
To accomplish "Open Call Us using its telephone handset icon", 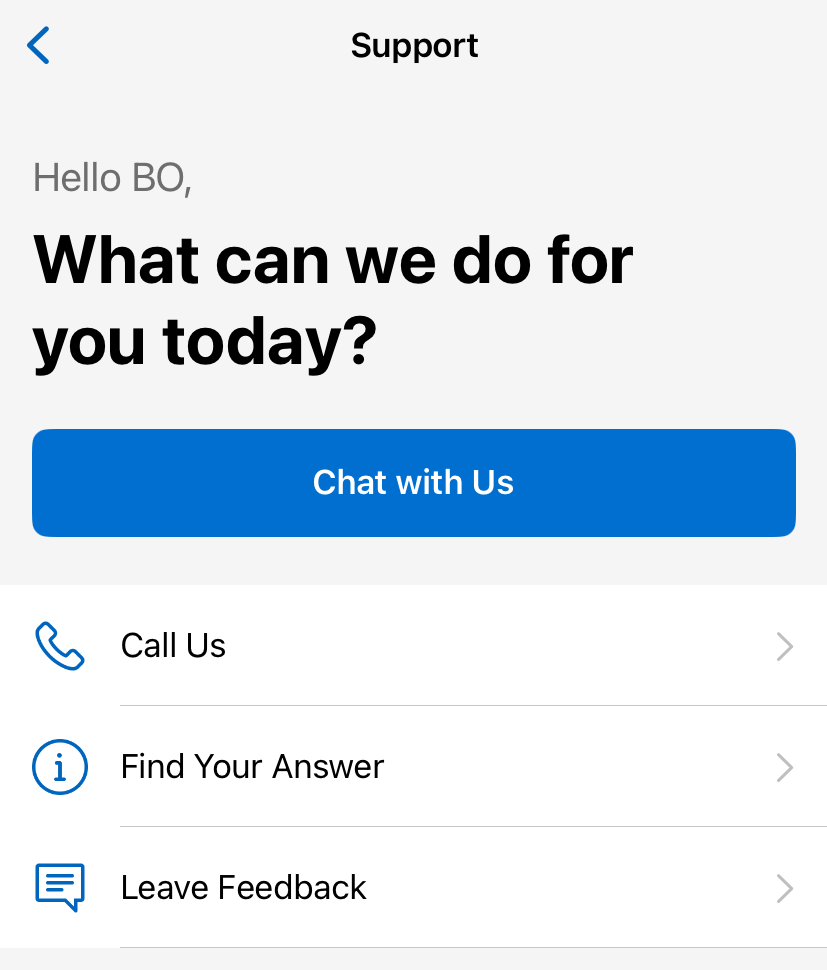I will point(59,645).
